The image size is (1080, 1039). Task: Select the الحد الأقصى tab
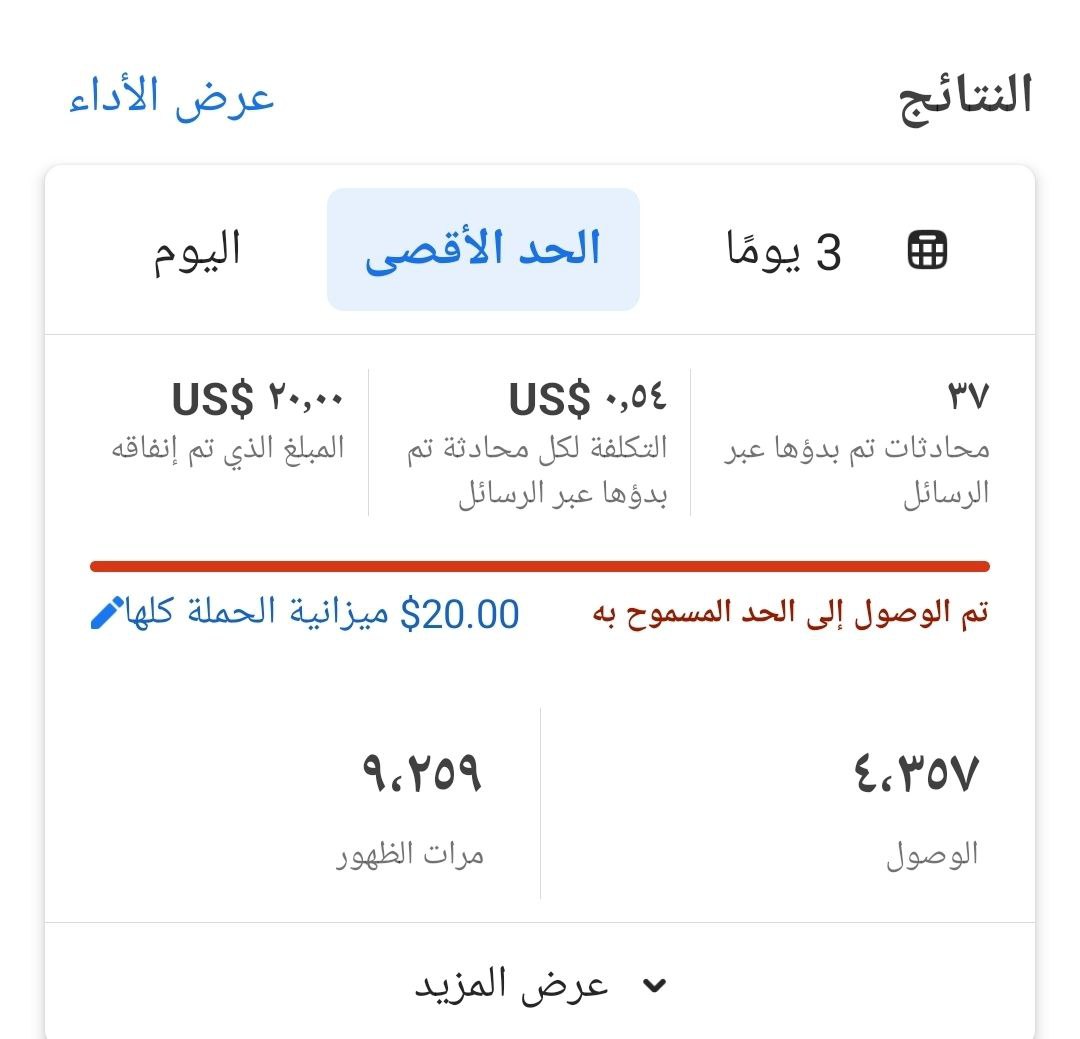(483, 250)
